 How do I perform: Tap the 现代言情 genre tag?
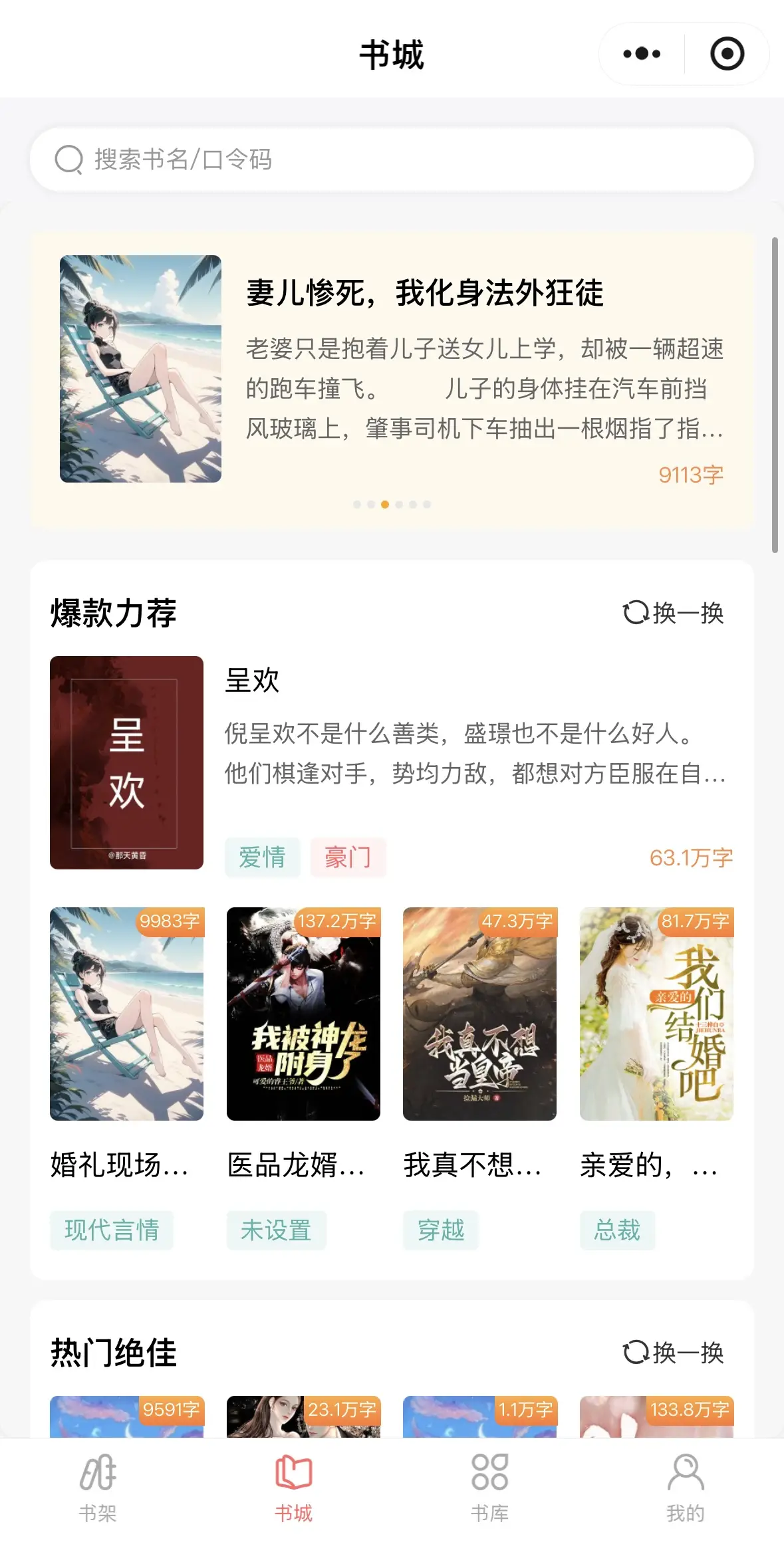(x=112, y=1230)
